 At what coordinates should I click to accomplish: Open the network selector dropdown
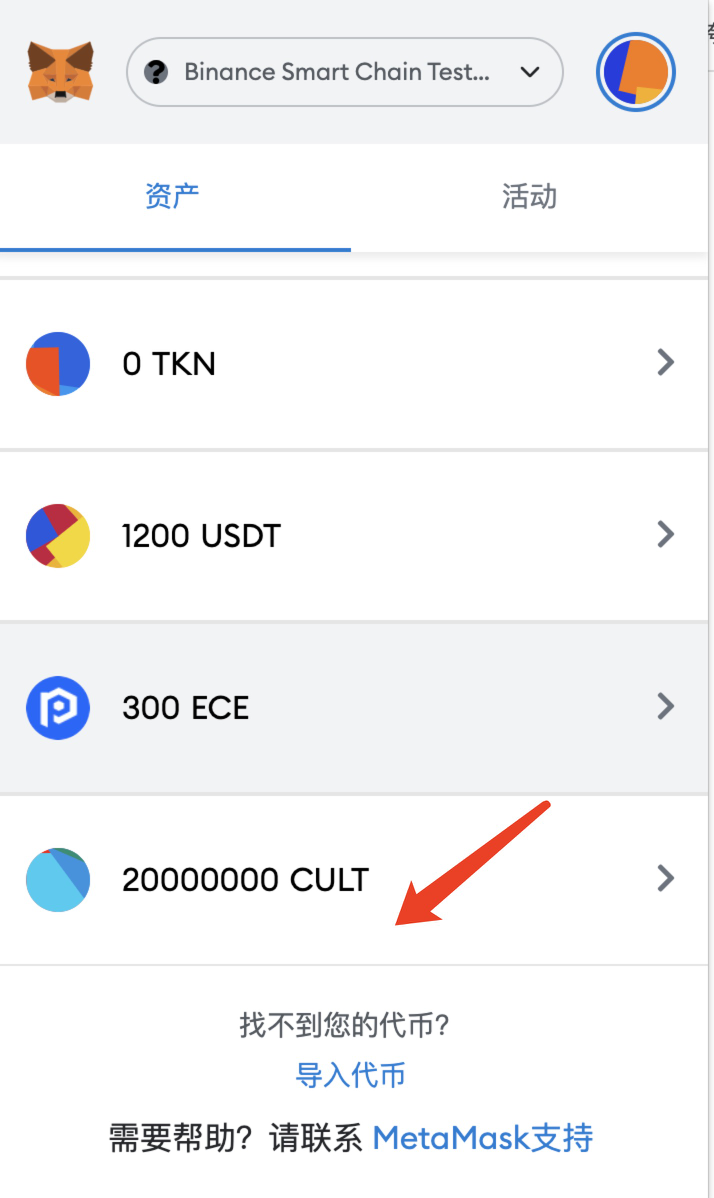(344, 72)
